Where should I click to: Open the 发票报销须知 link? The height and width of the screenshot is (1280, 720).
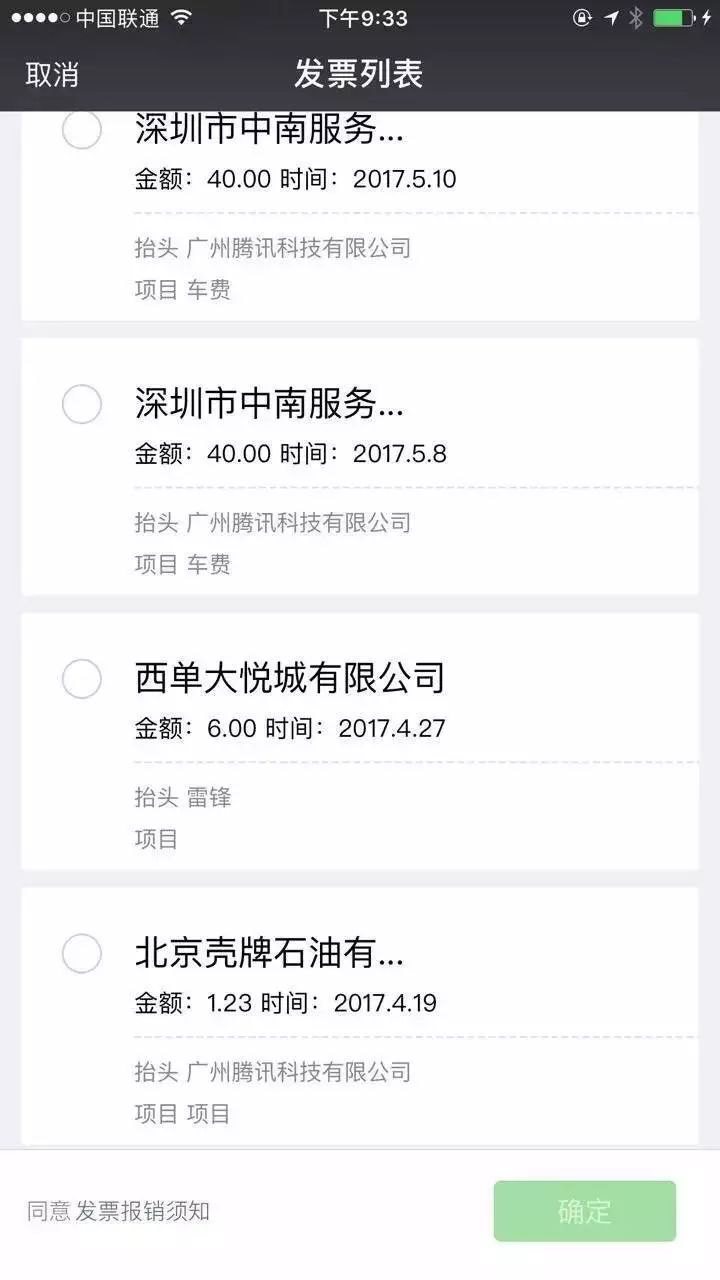click(143, 1211)
